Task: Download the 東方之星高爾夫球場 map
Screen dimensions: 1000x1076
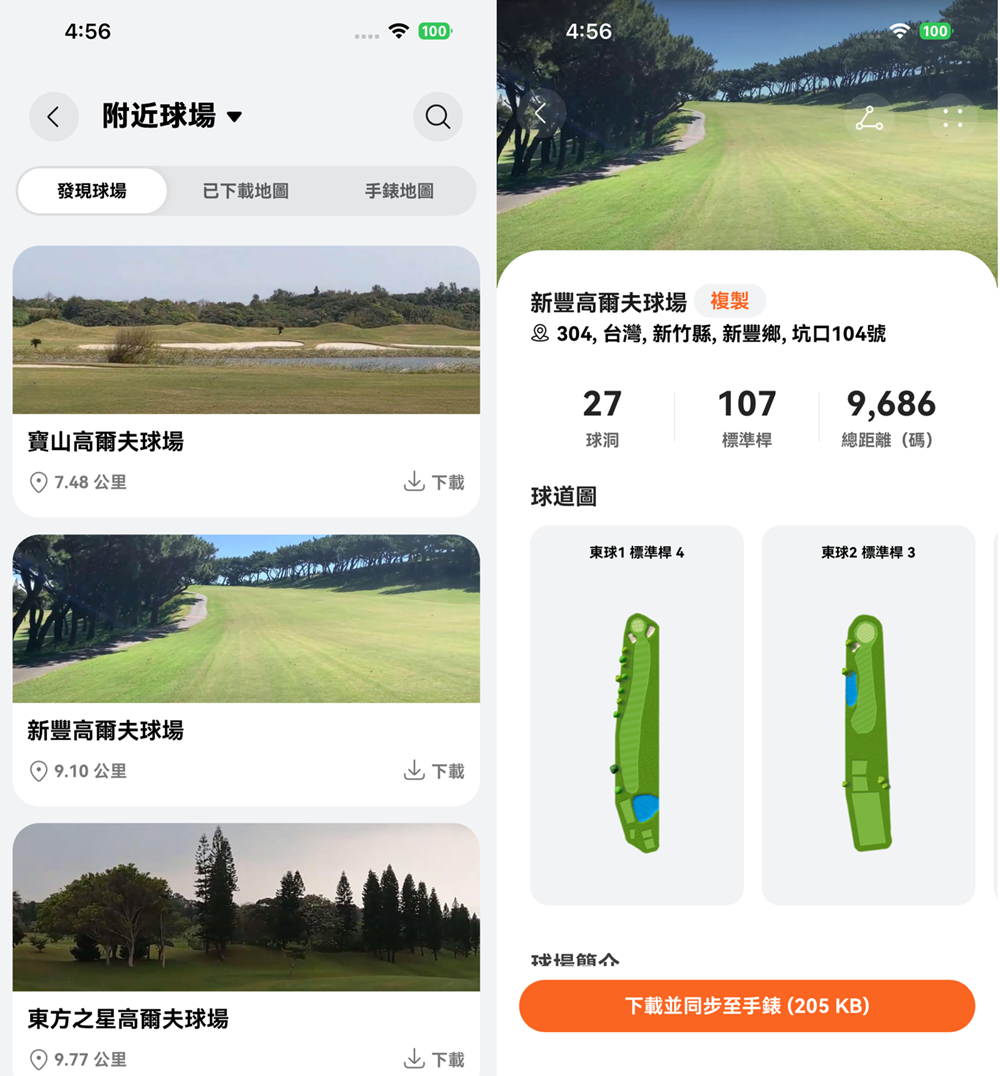Action: pos(434,1059)
